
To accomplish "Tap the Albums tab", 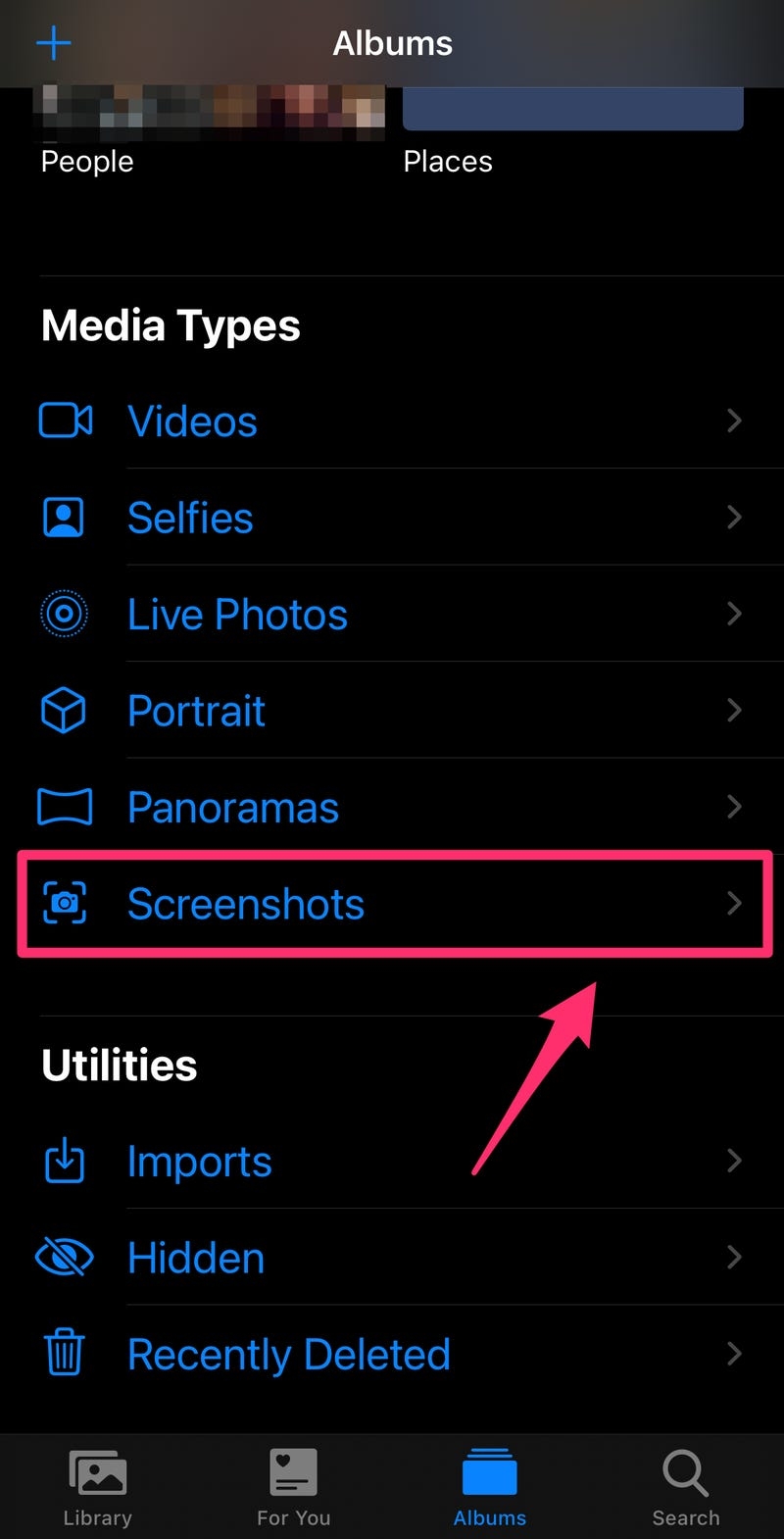I will [x=490, y=1487].
